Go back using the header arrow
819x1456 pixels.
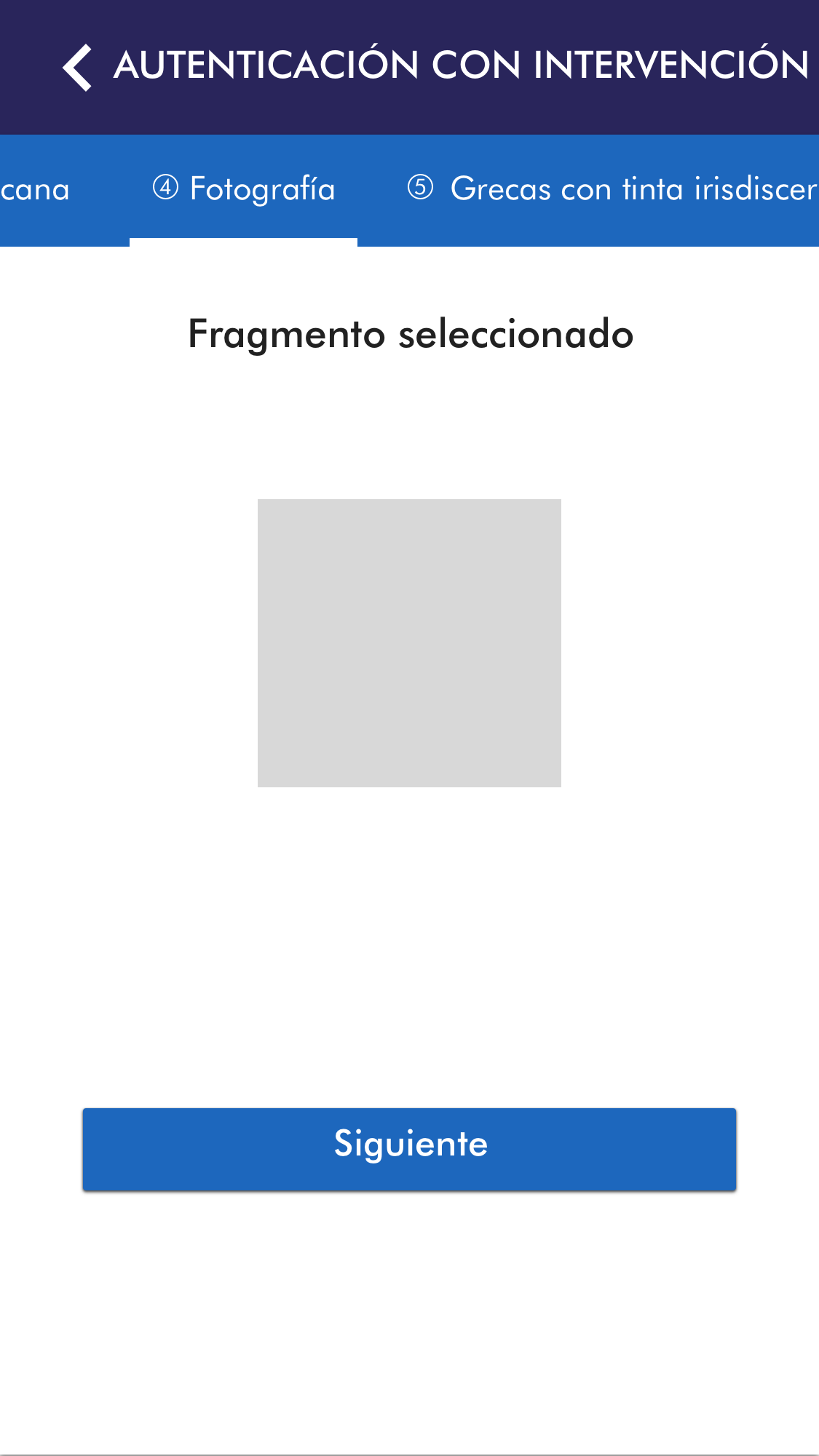click(77, 68)
